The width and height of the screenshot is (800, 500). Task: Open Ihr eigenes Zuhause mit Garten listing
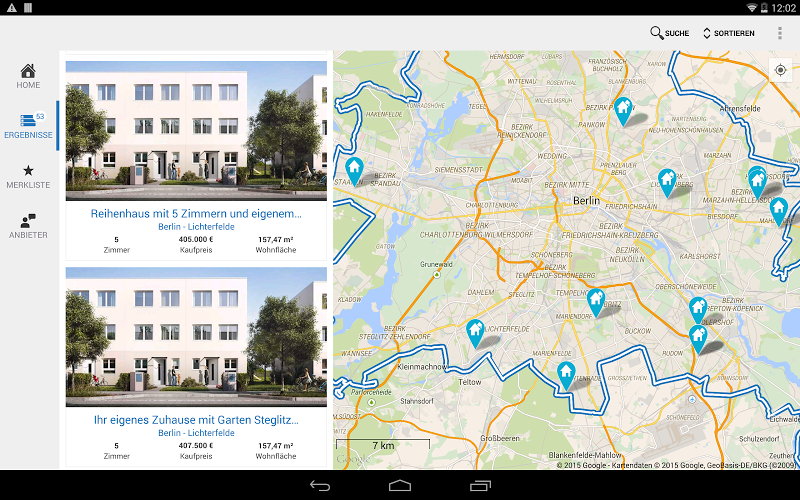[196, 420]
